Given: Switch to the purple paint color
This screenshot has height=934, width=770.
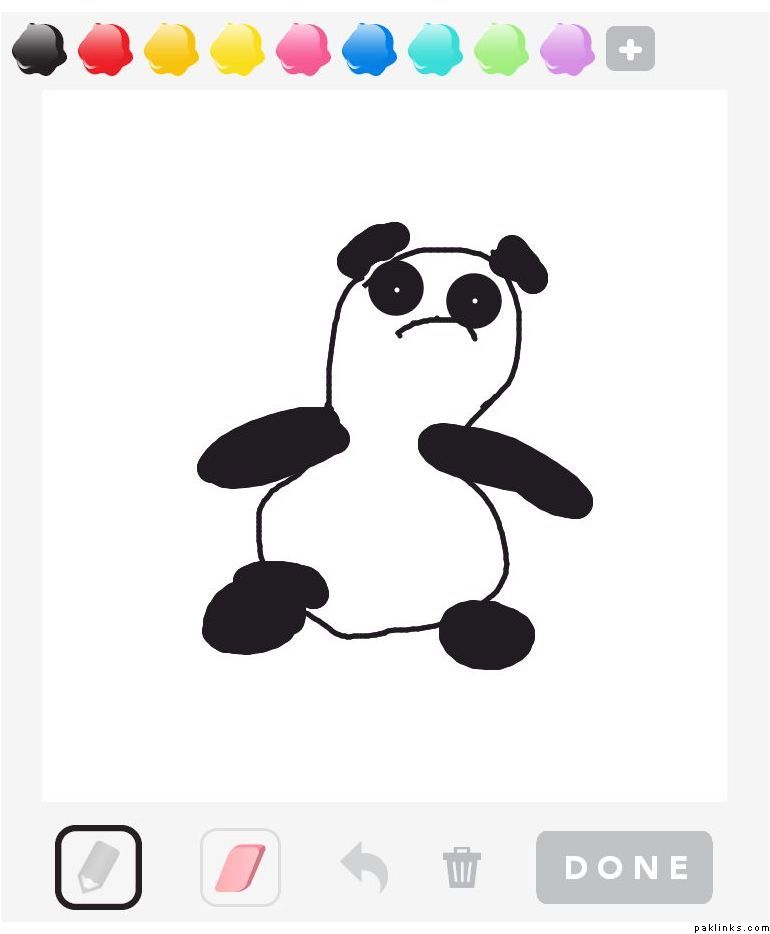Looking at the screenshot, I should click(x=567, y=49).
